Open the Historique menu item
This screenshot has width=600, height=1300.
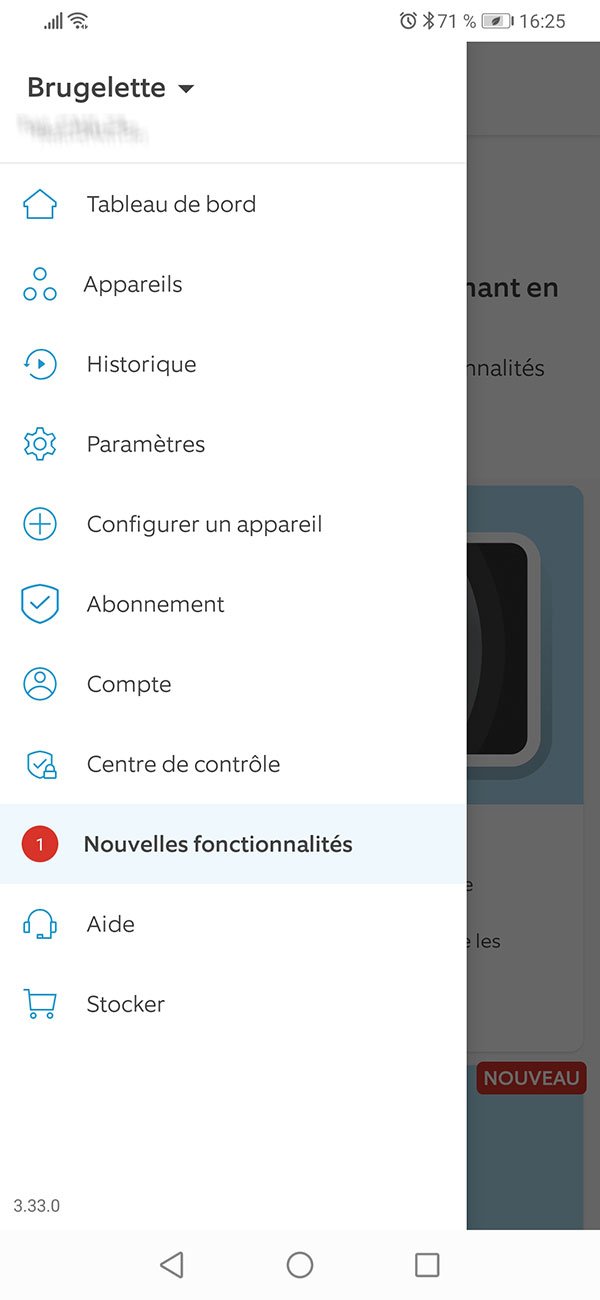tap(141, 364)
